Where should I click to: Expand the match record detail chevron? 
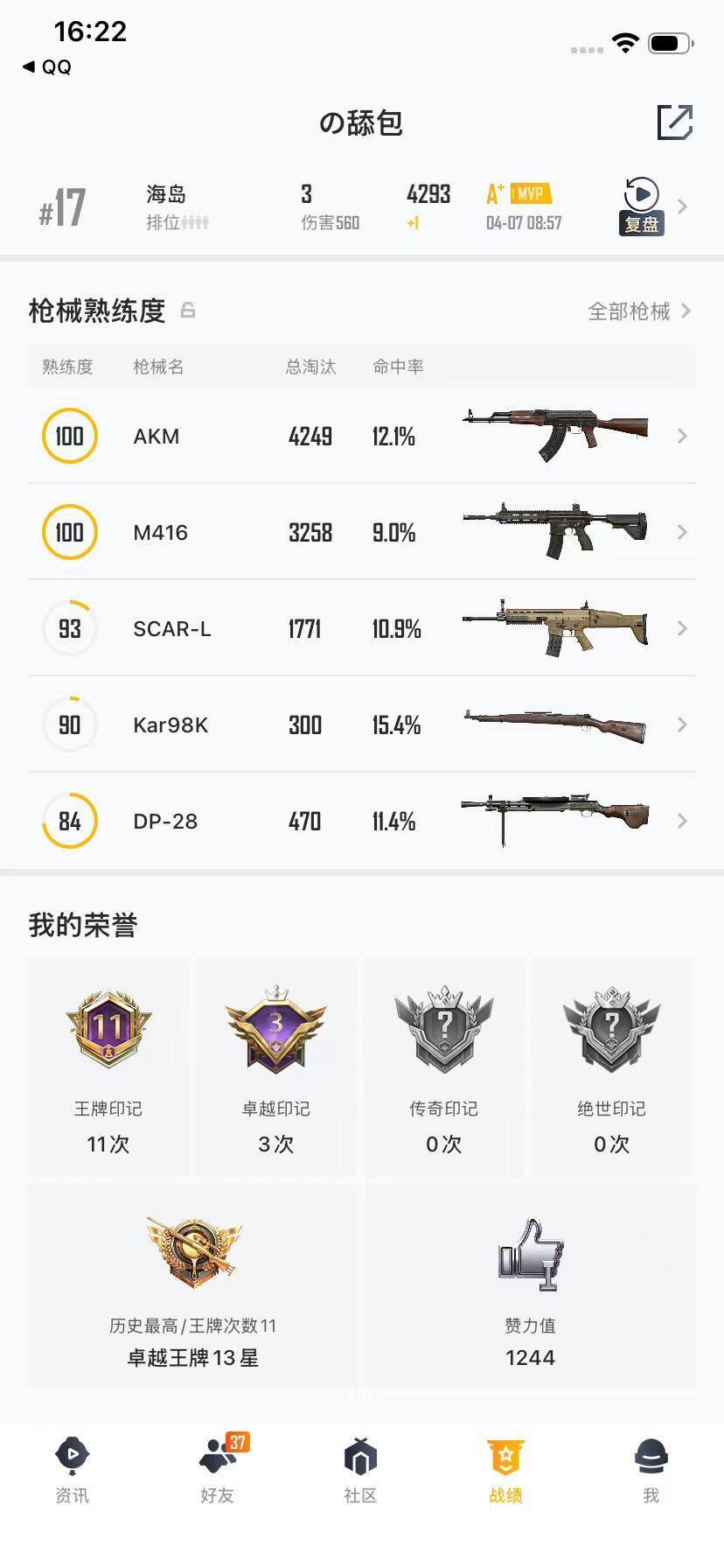[x=683, y=206]
